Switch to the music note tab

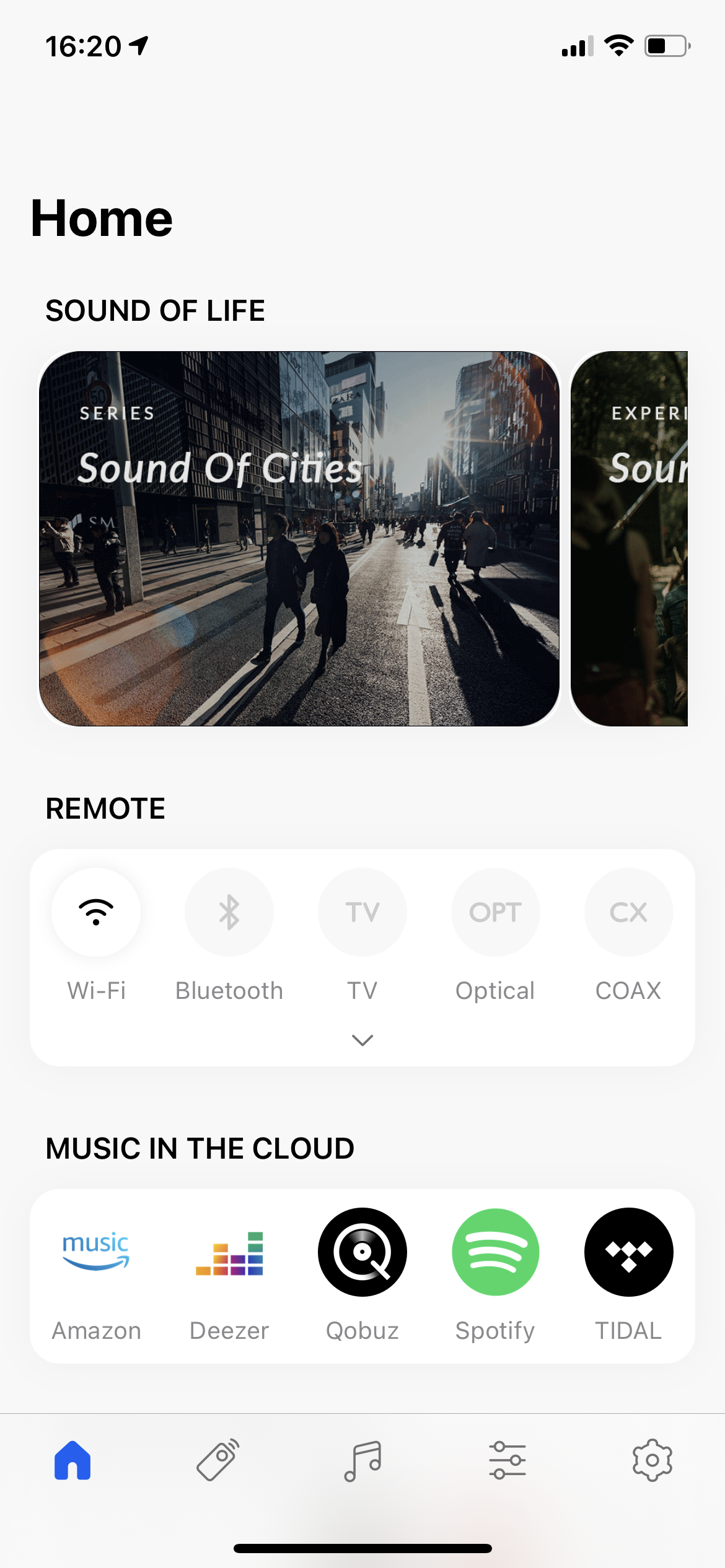[x=362, y=1460]
